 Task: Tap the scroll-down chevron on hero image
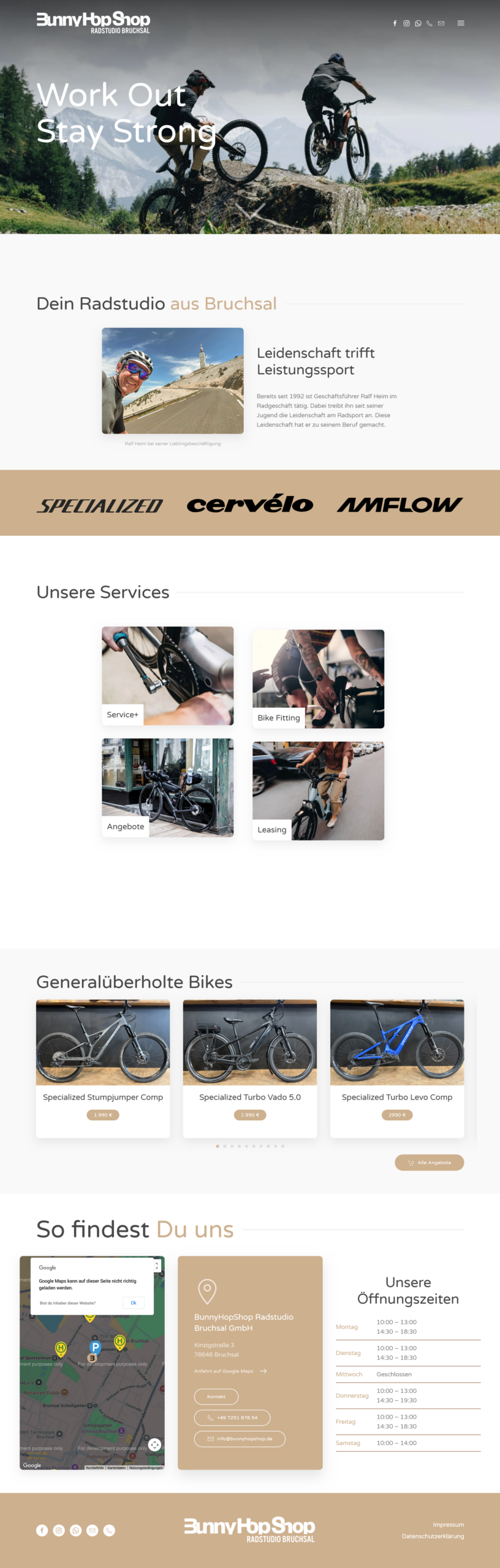point(250,211)
